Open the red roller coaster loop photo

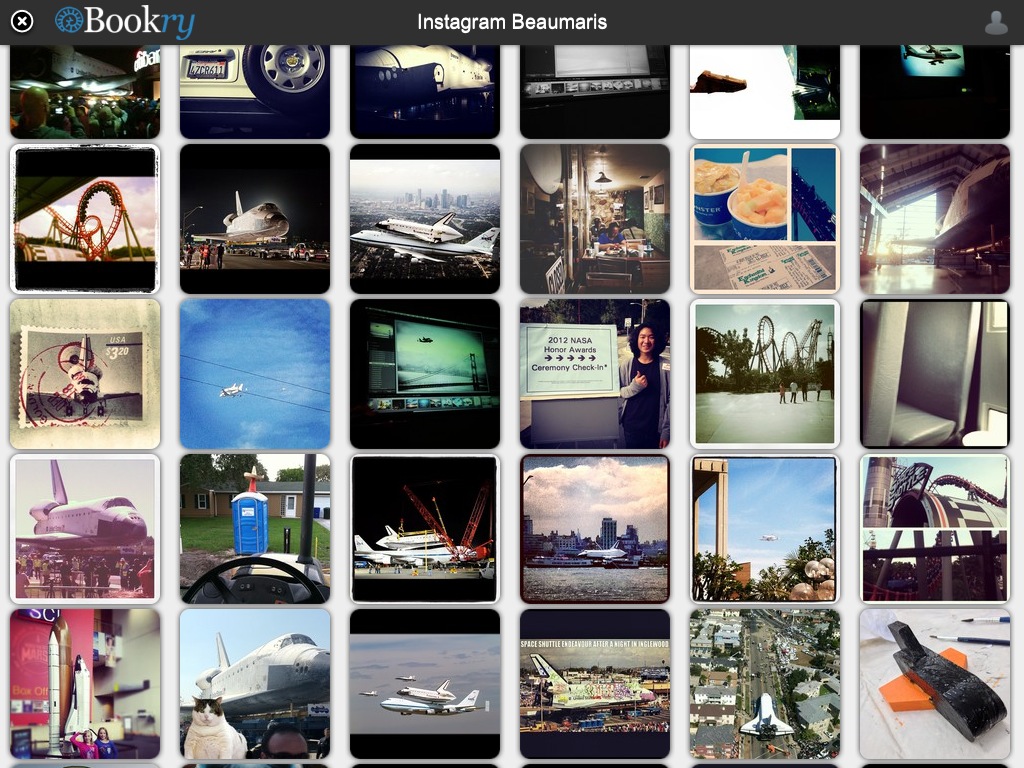(x=85, y=219)
